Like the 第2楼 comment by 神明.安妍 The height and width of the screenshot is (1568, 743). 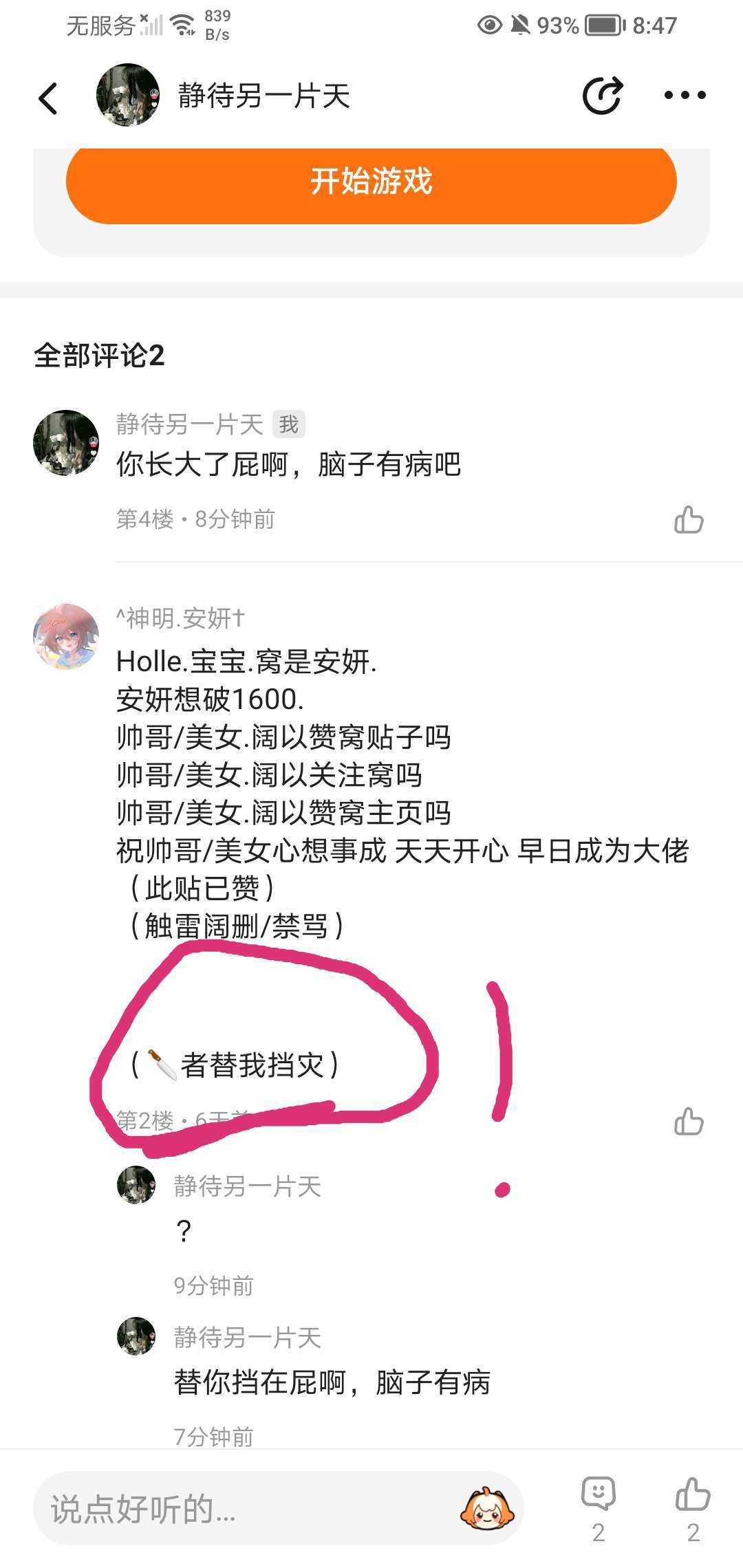tap(689, 1121)
